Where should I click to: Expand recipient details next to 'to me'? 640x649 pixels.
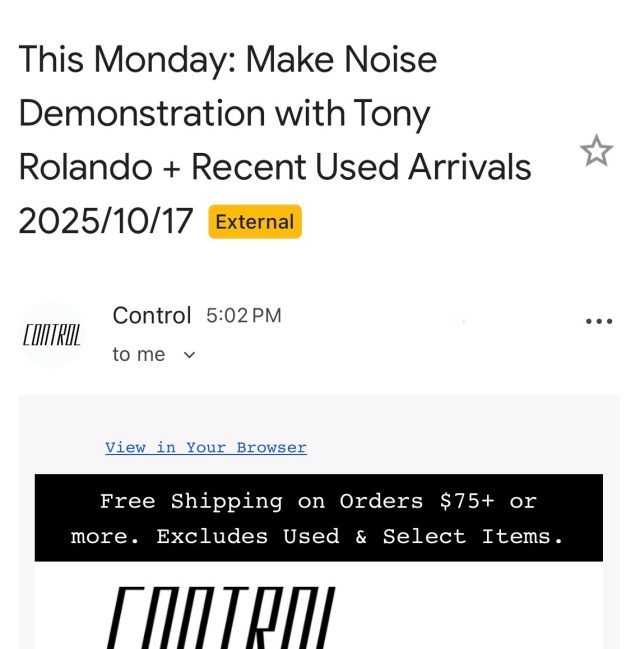tap(190, 355)
